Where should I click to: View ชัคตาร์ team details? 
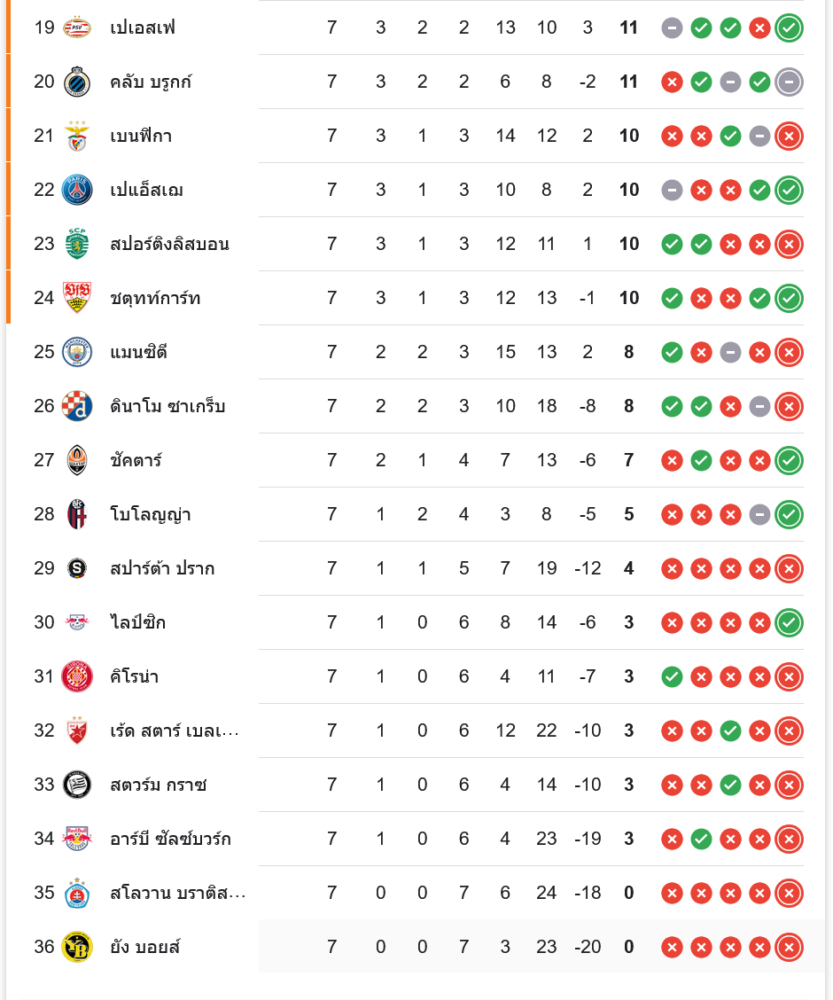(136, 460)
